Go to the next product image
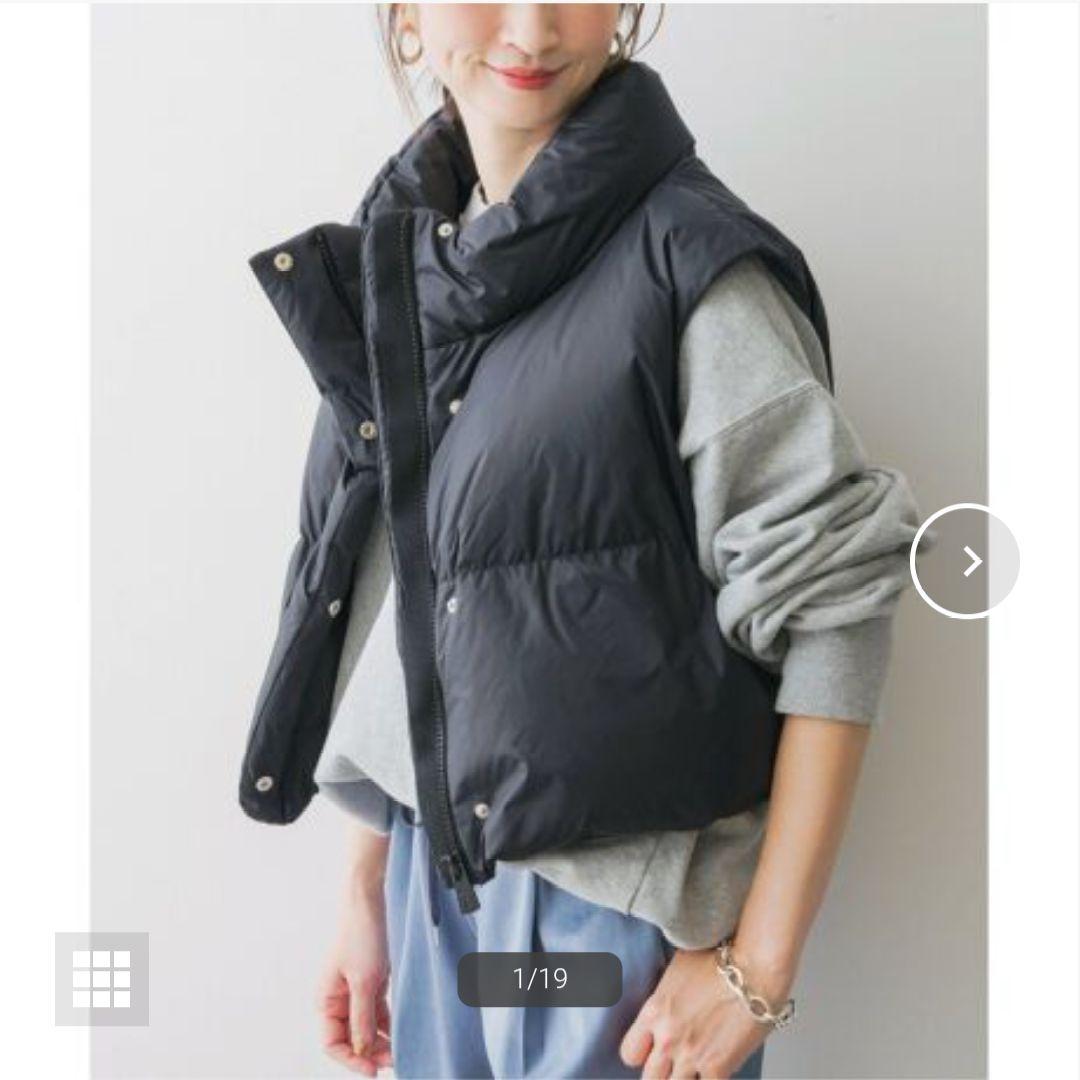The height and width of the screenshot is (1080, 1080). (965, 561)
